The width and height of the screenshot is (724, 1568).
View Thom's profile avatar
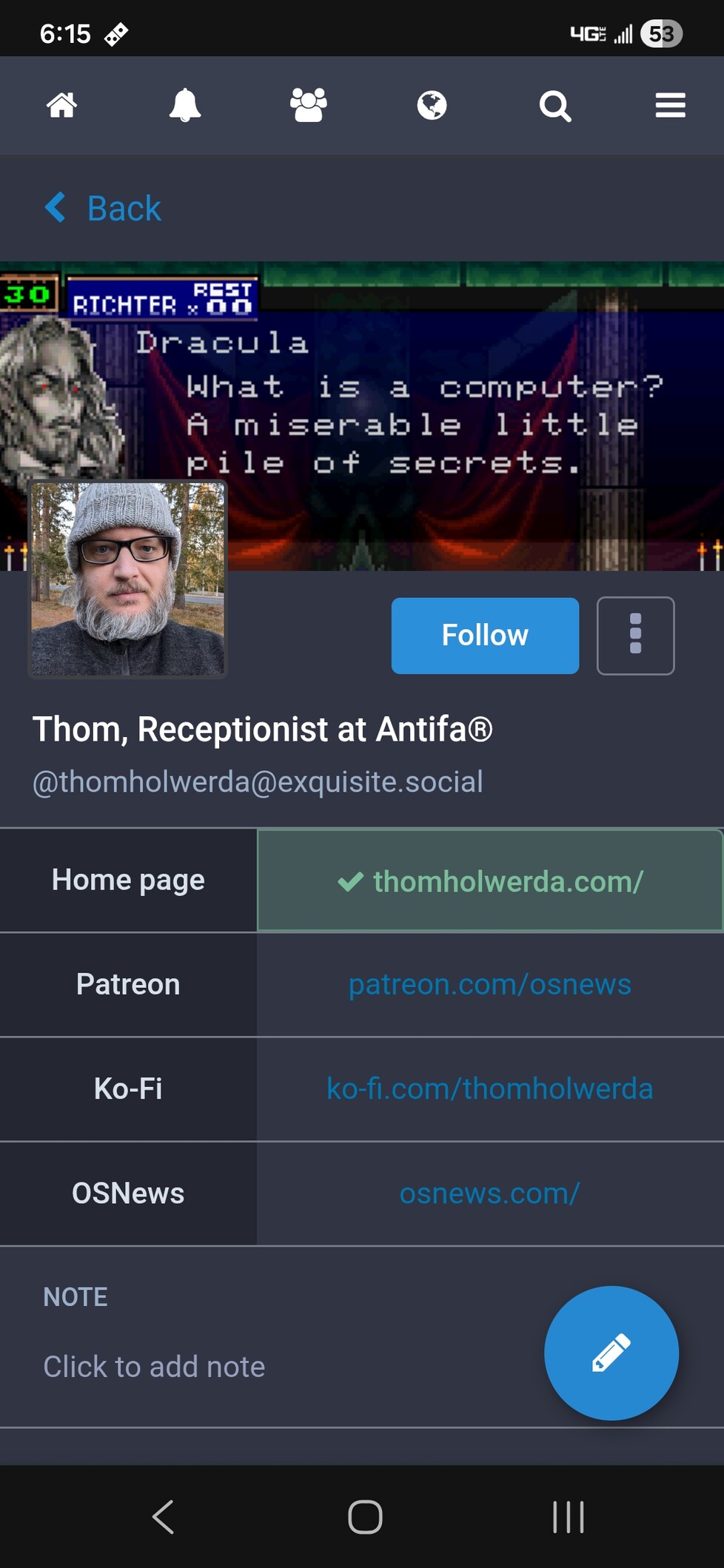127,579
